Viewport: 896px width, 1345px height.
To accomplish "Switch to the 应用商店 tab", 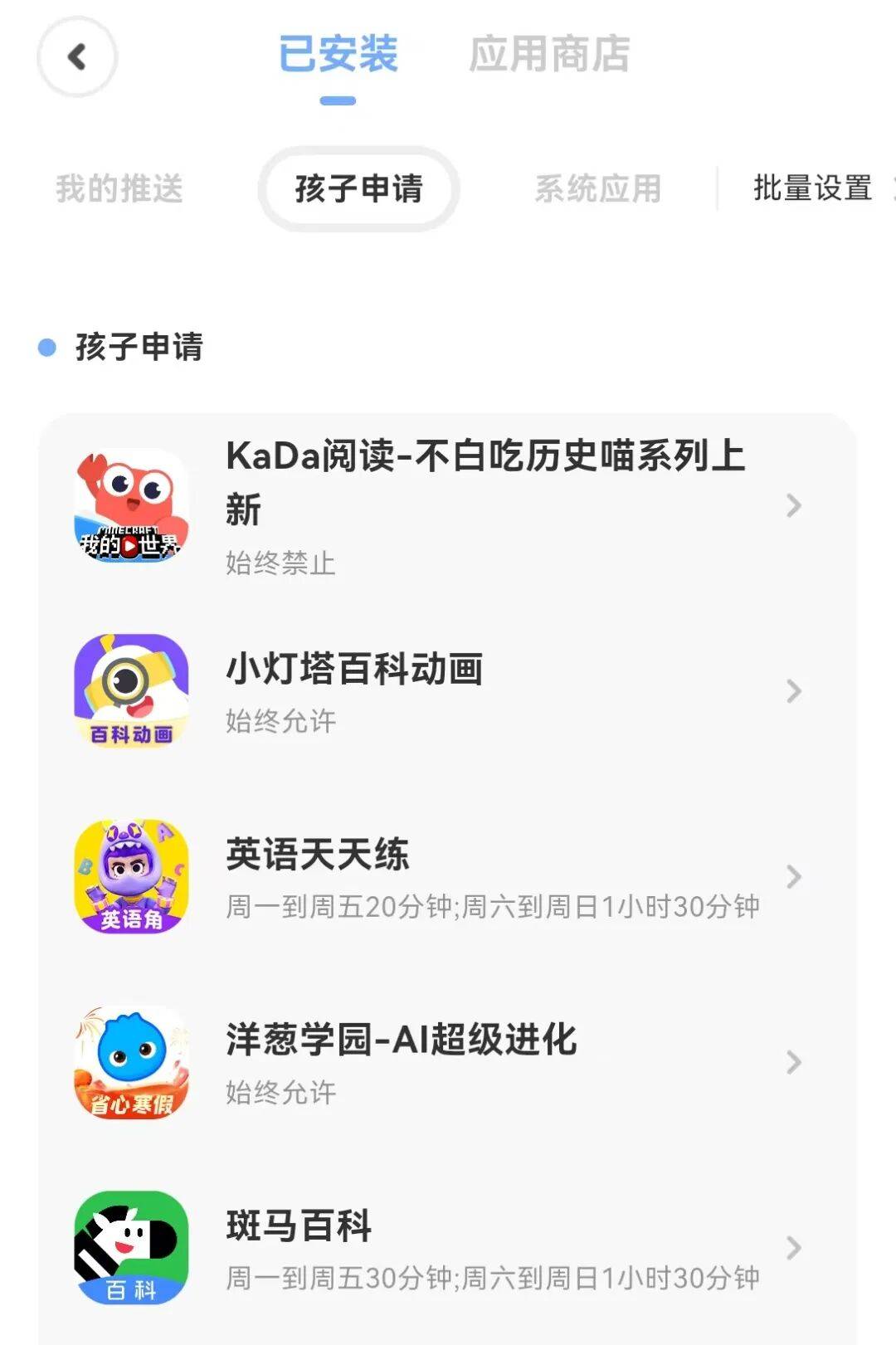I will click(549, 55).
